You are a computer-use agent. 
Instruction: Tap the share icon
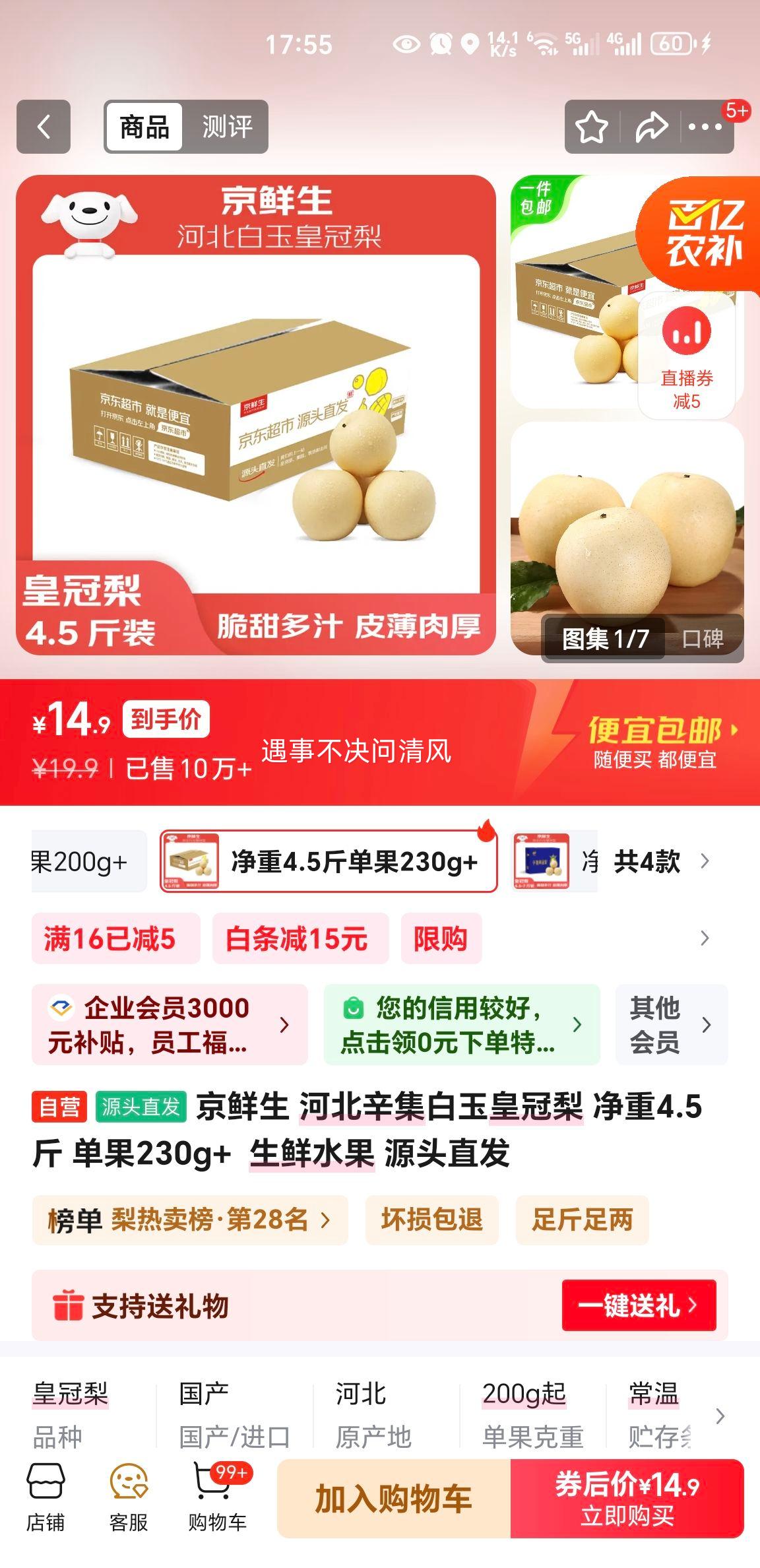pyautogui.click(x=649, y=126)
